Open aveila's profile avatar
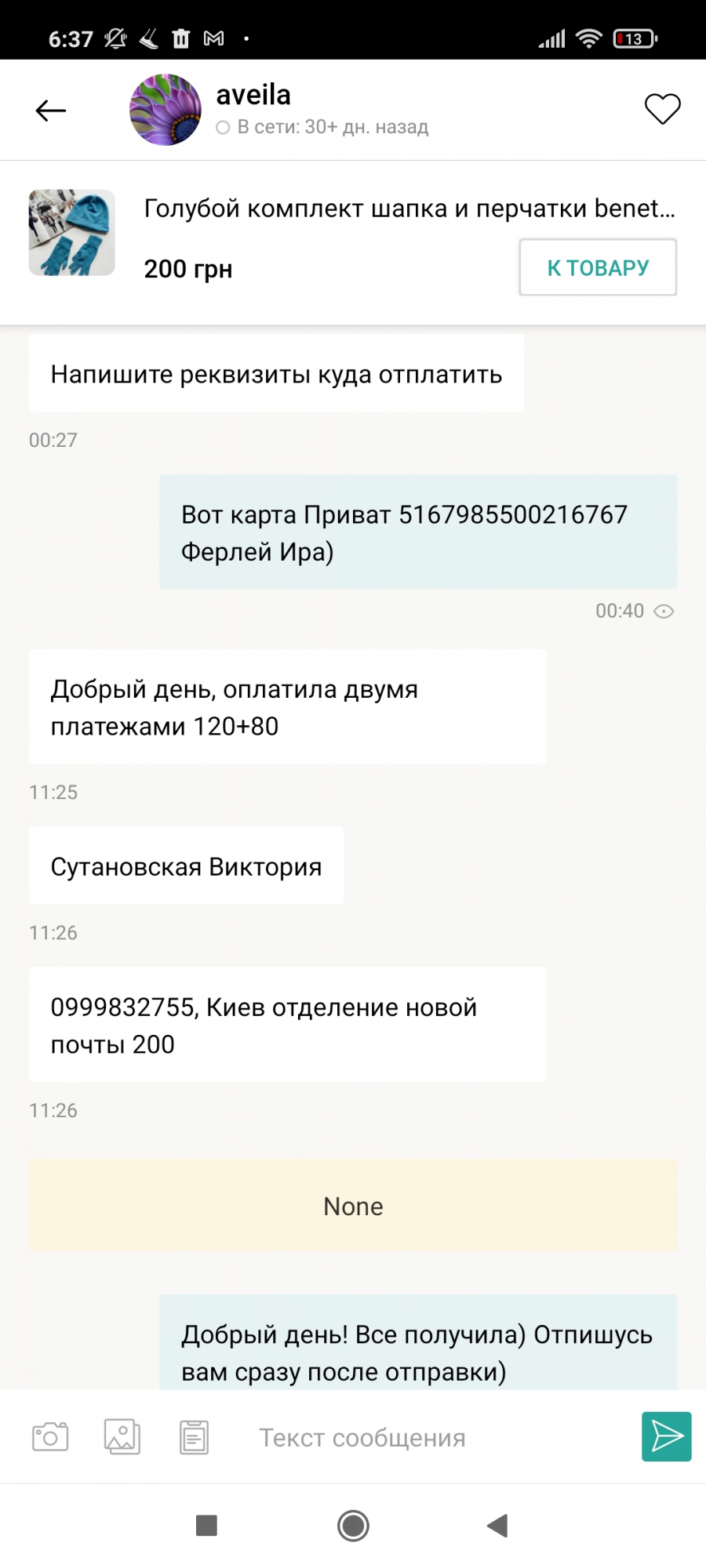 point(166,110)
